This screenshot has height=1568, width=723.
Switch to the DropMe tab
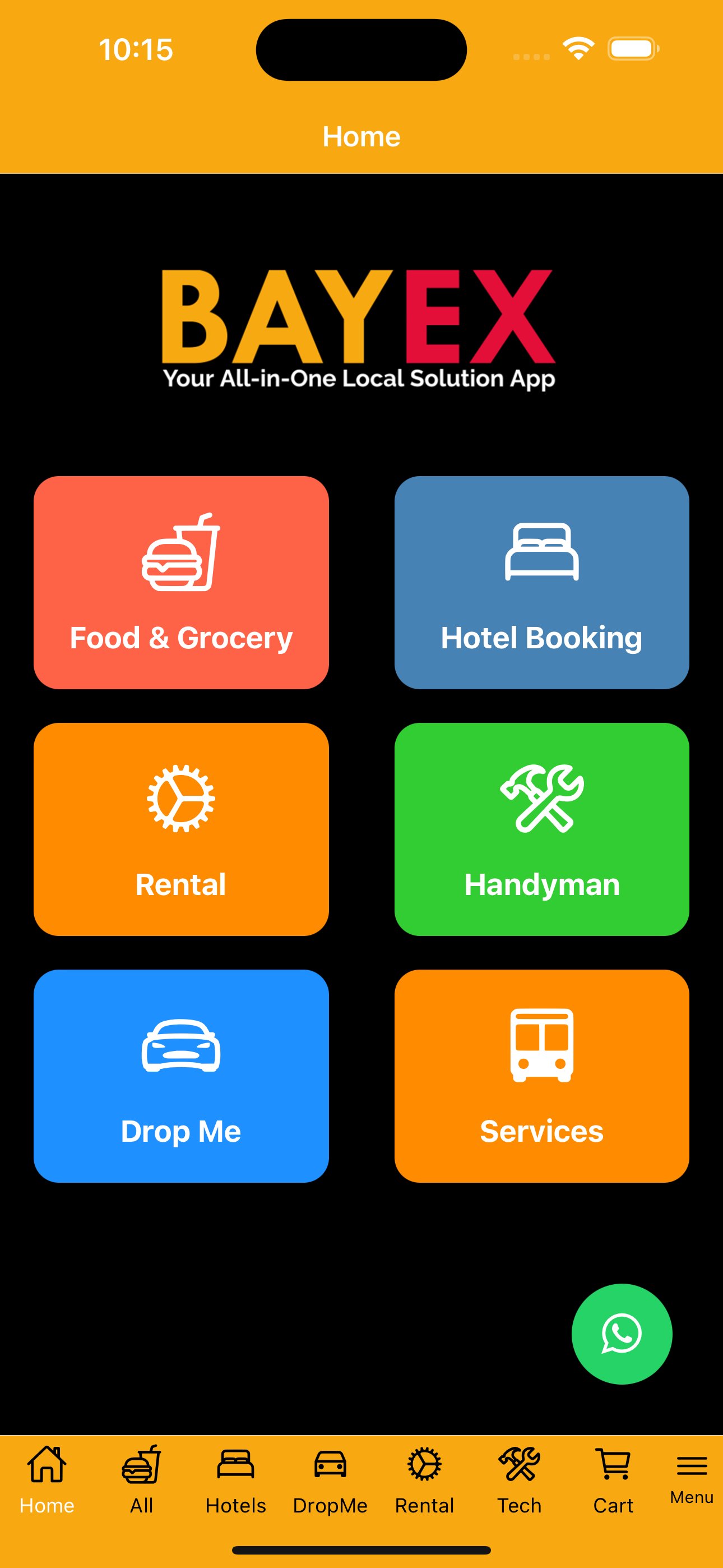[330, 1480]
